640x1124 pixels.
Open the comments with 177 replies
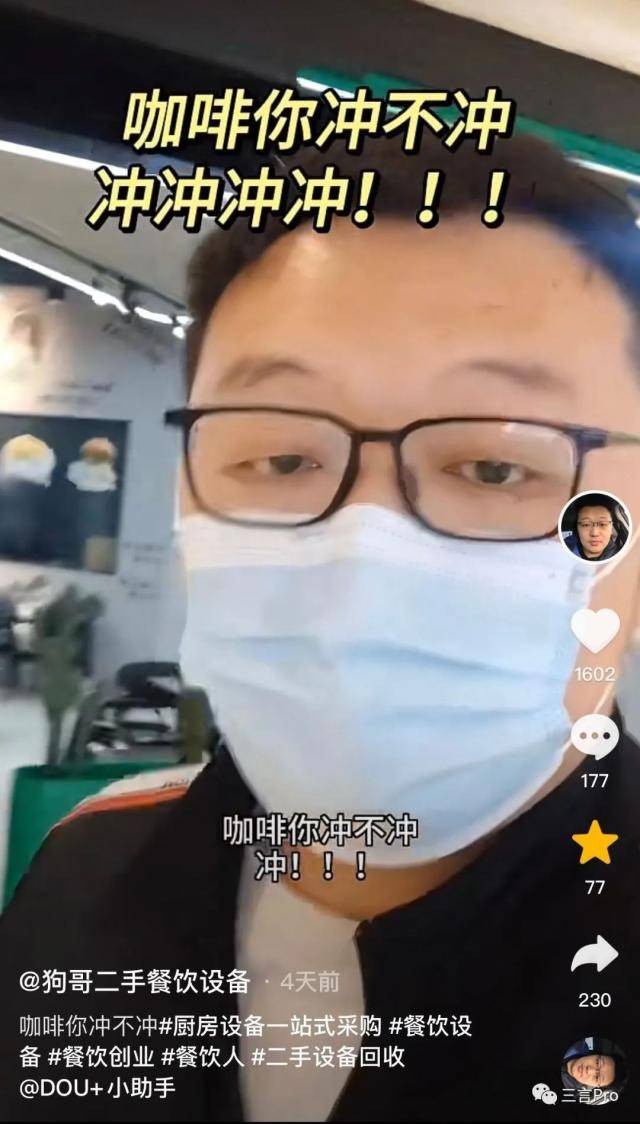click(595, 738)
